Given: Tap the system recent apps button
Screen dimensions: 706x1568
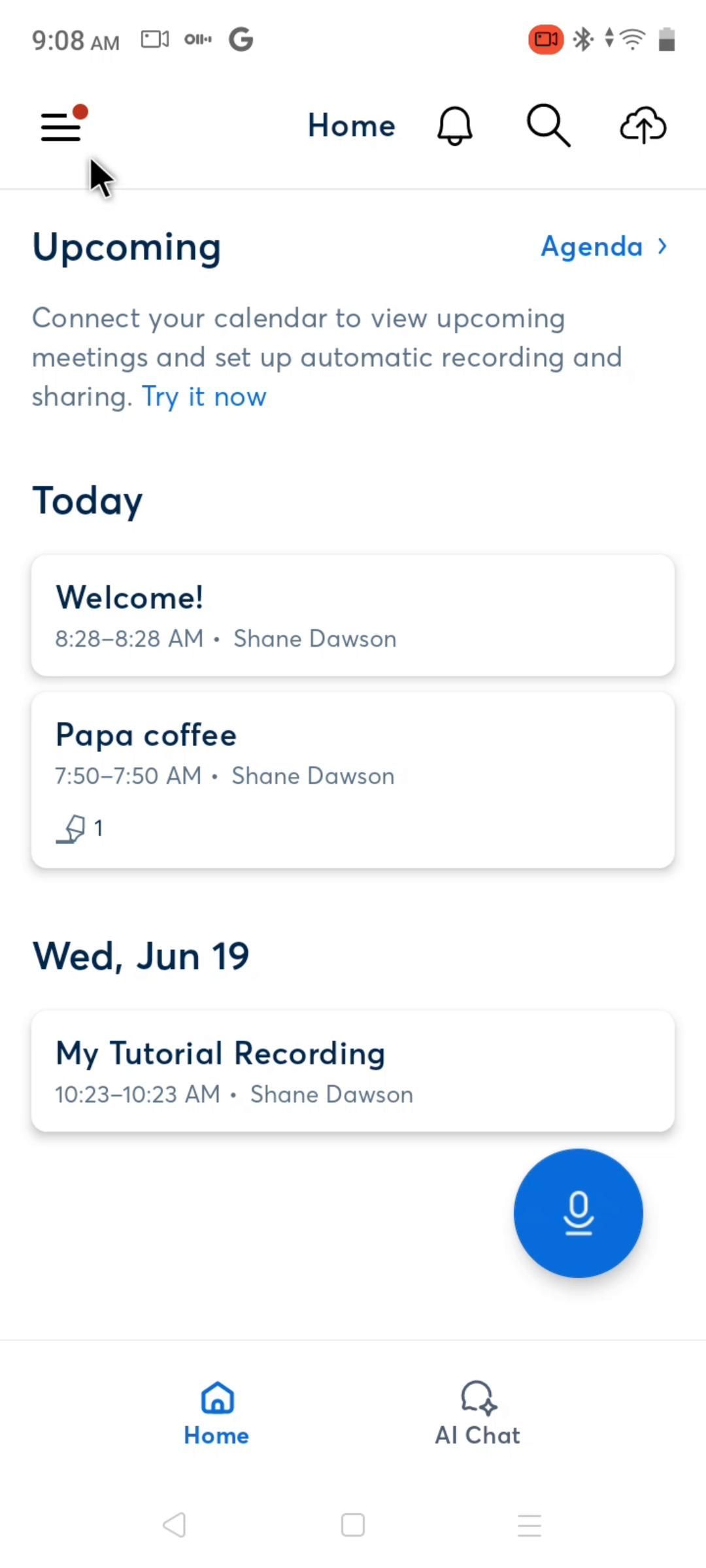Looking at the screenshot, I should 529,1526.
